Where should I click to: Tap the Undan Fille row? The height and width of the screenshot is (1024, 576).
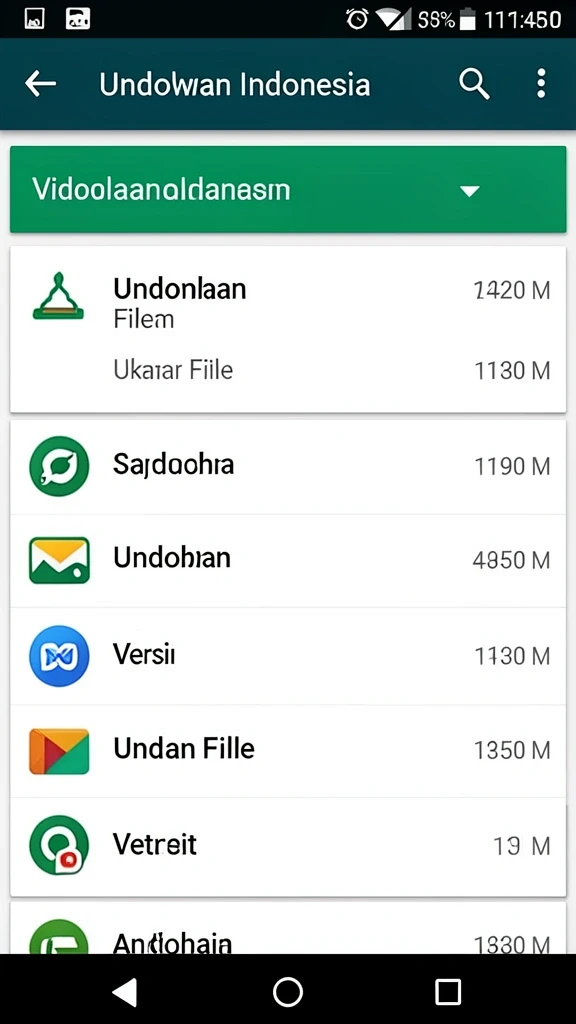(x=288, y=751)
